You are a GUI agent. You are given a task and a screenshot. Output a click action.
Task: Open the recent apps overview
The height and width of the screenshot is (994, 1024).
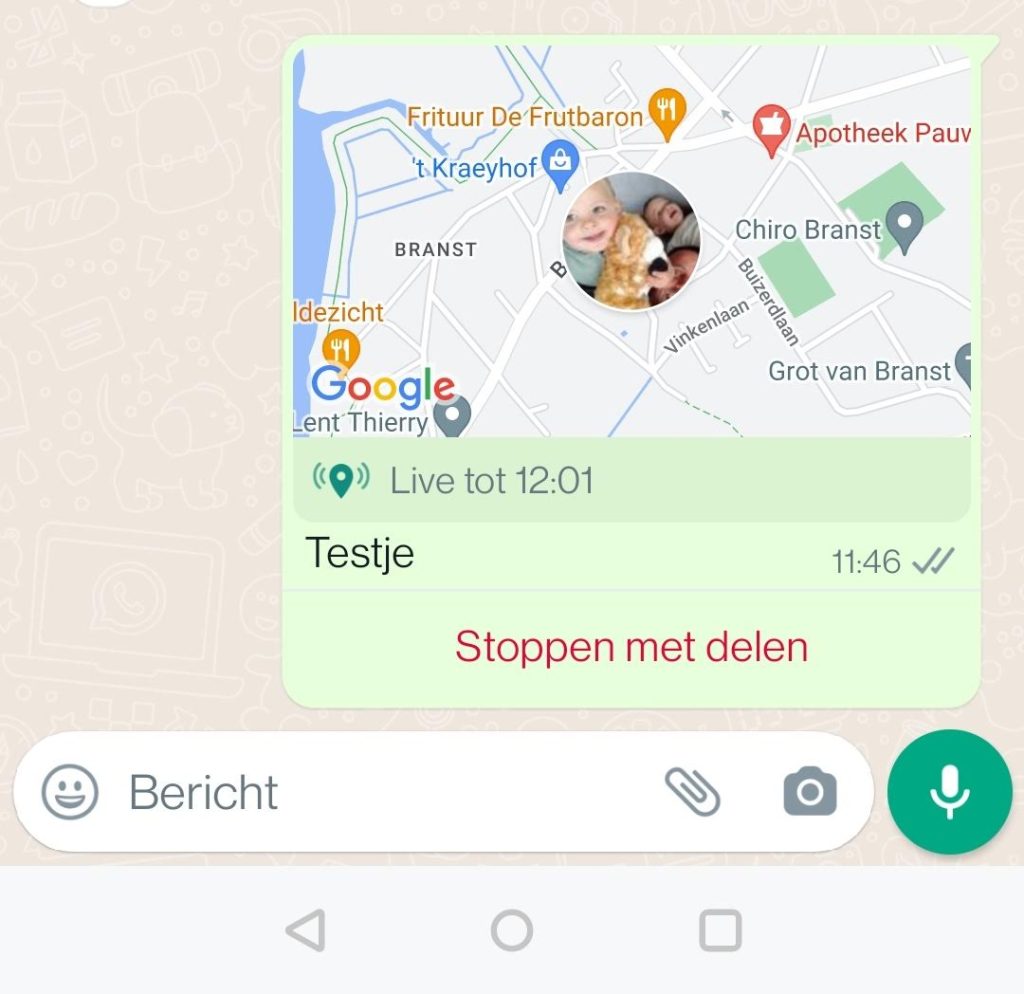pos(719,930)
